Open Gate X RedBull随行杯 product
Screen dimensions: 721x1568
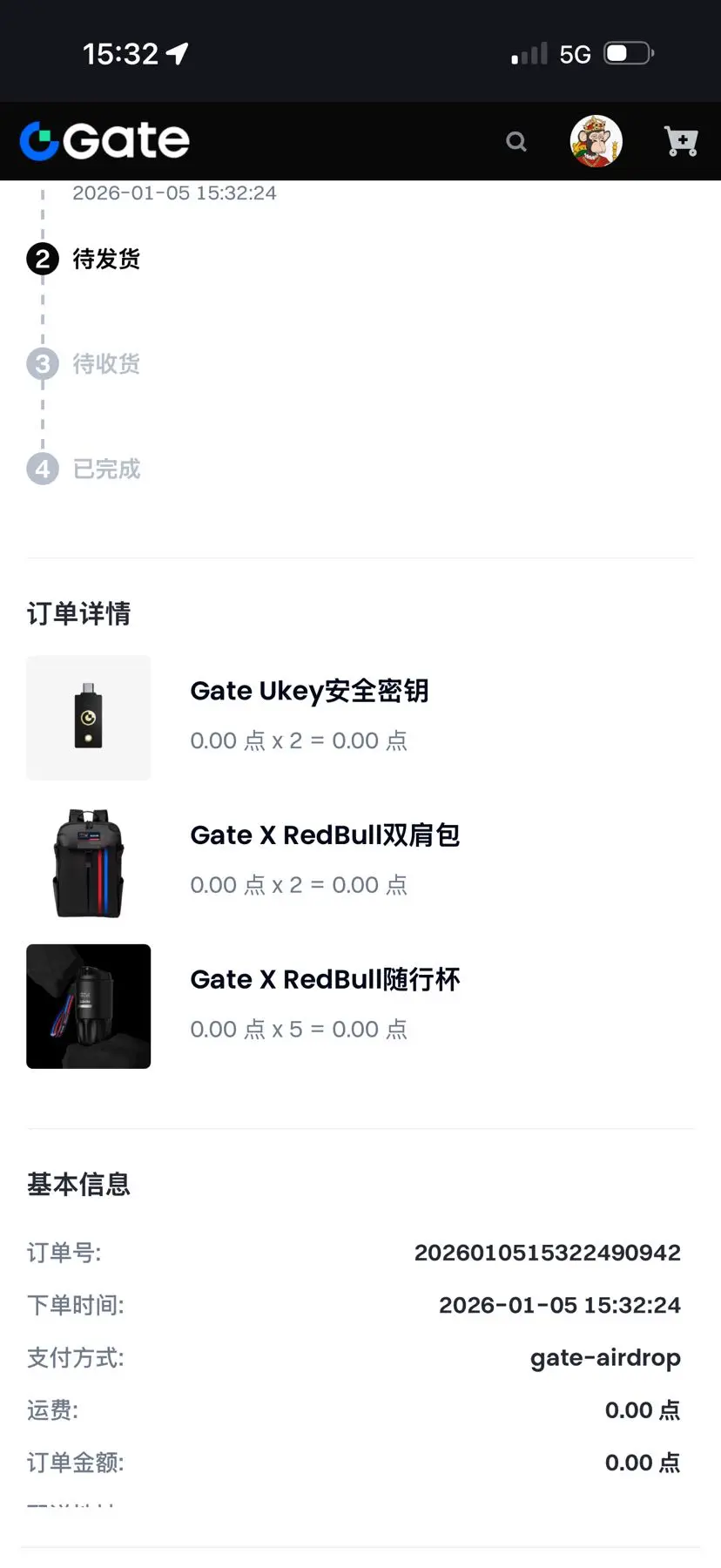(325, 979)
